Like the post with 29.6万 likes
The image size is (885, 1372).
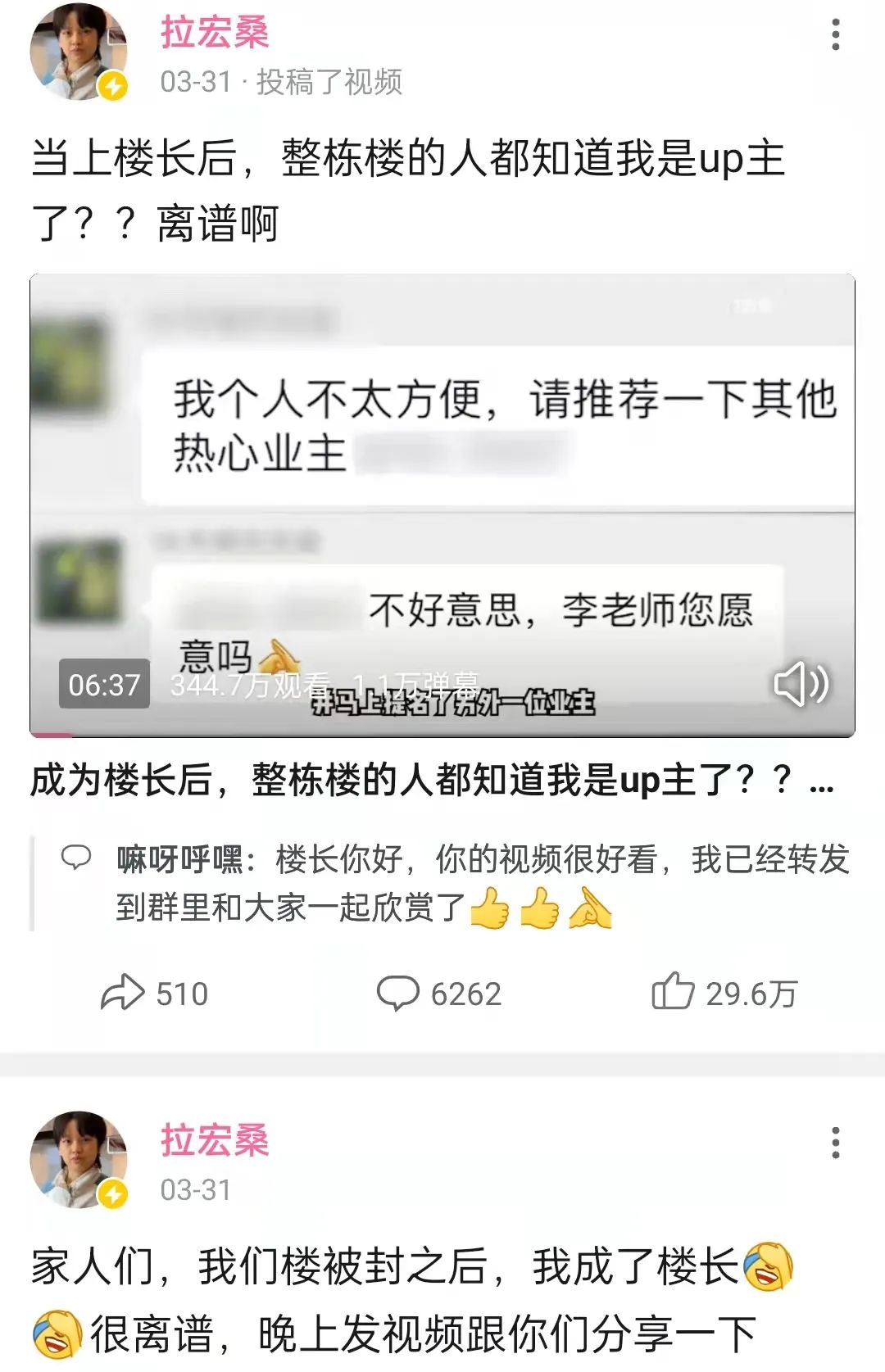coord(724,993)
